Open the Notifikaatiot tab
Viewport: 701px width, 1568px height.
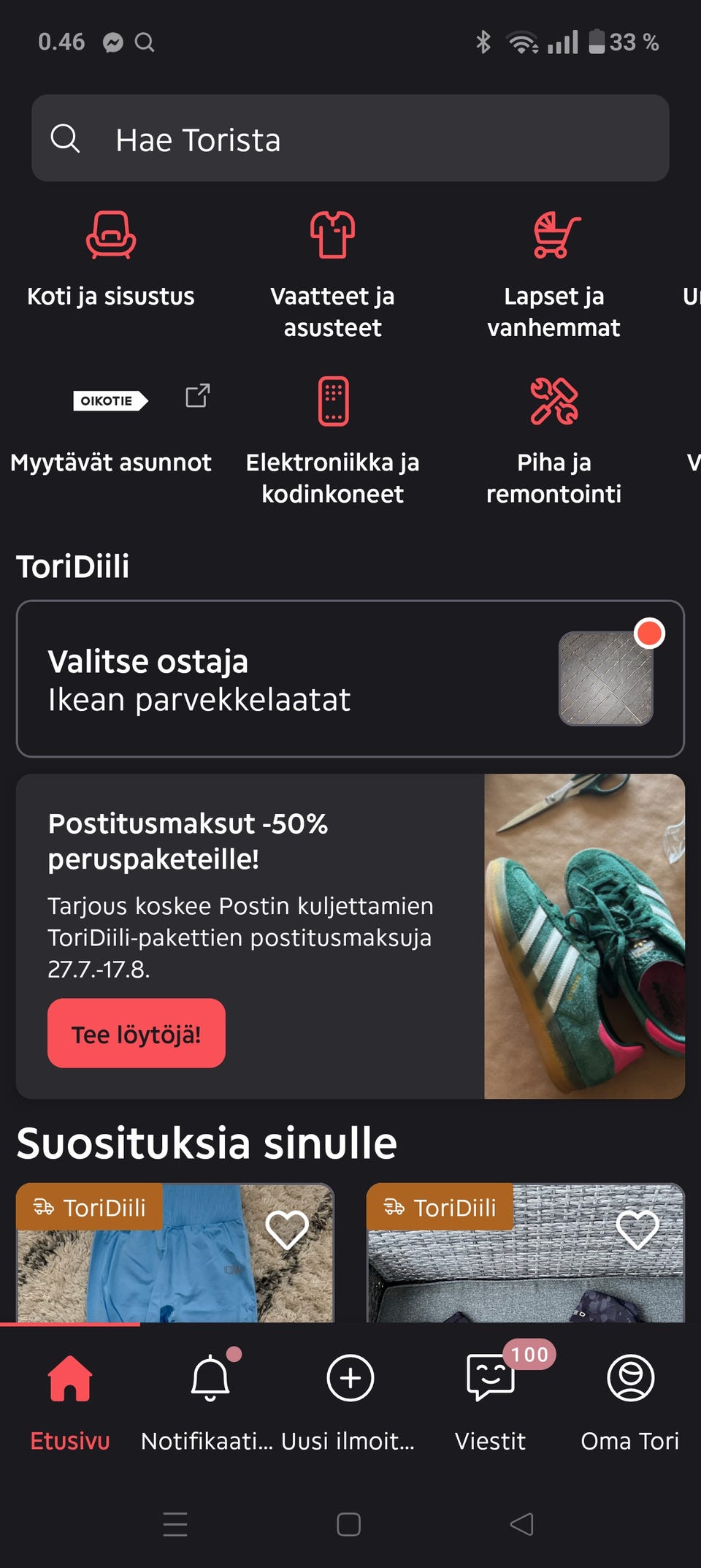(x=210, y=1397)
